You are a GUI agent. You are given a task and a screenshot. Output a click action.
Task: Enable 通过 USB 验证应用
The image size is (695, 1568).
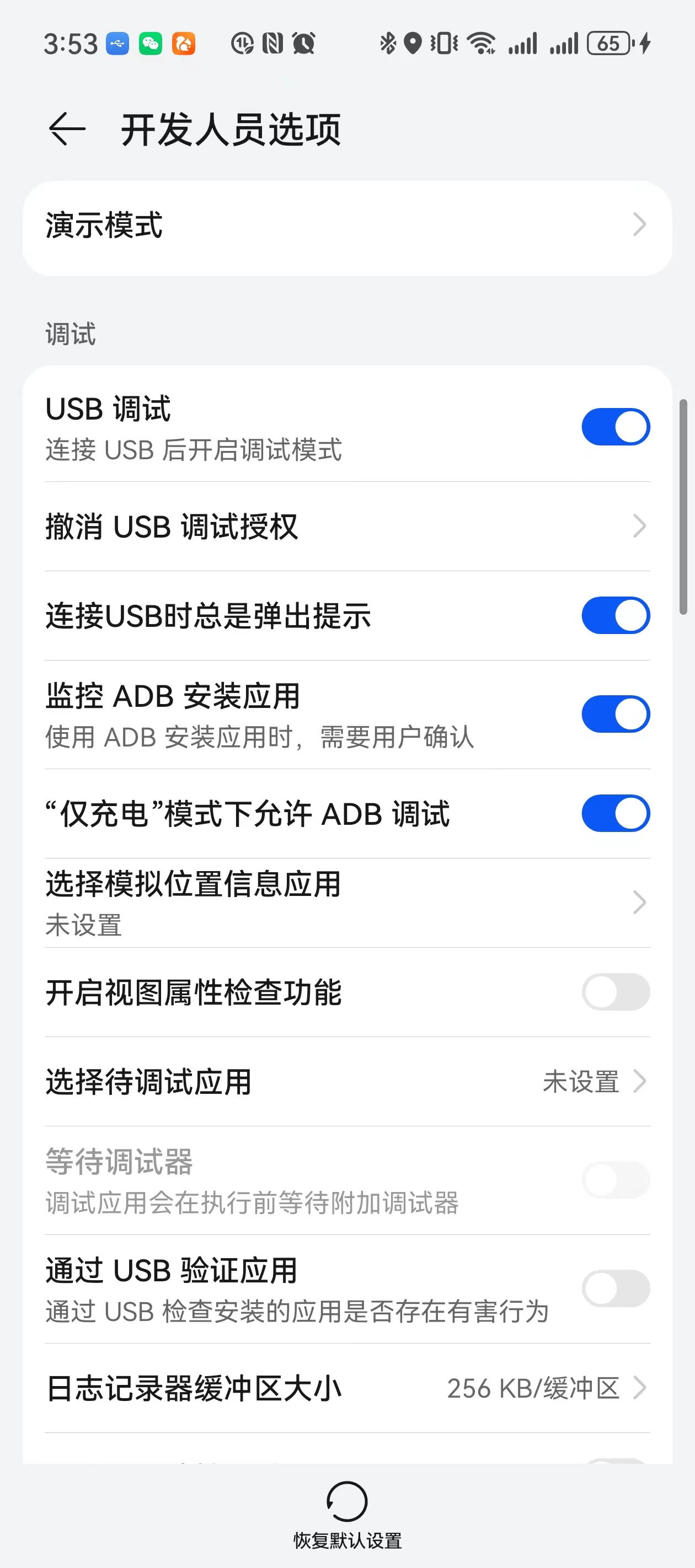[615, 1288]
